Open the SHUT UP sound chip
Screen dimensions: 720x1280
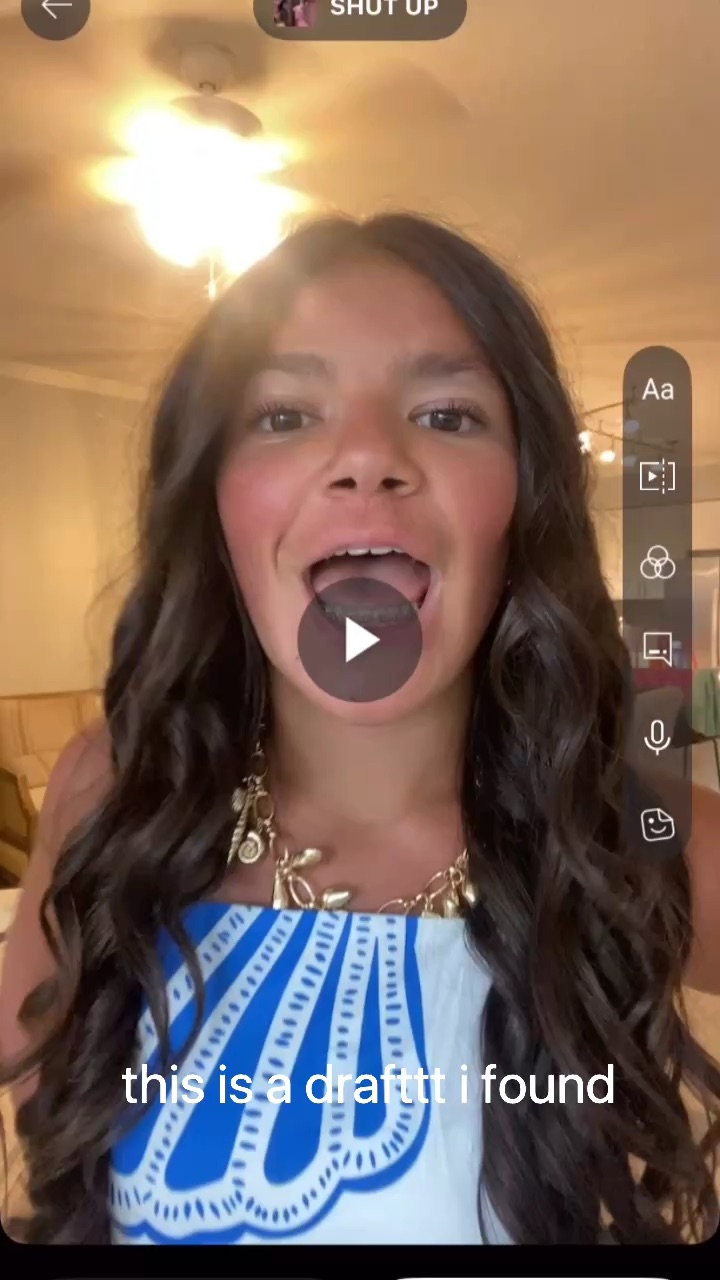(360, 12)
